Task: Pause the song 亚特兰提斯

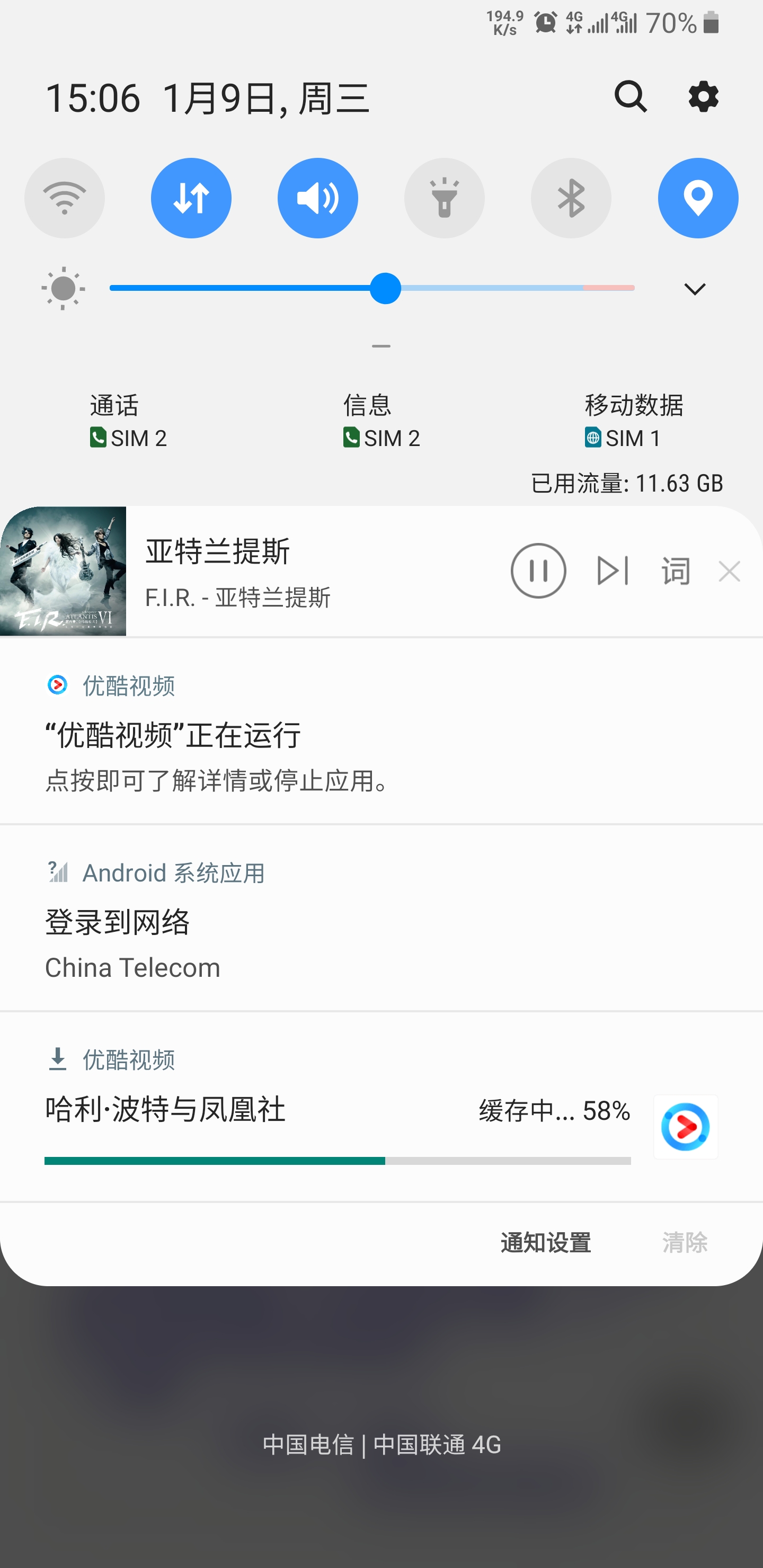Action: click(x=538, y=571)
